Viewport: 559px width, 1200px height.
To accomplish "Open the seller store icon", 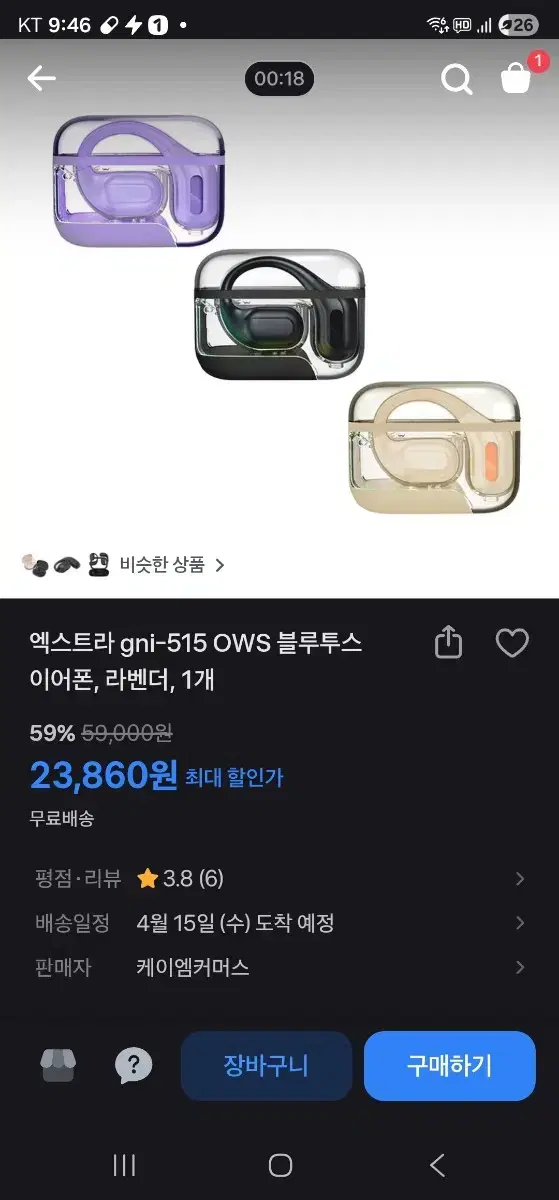I will click(x=58, y=1066).
